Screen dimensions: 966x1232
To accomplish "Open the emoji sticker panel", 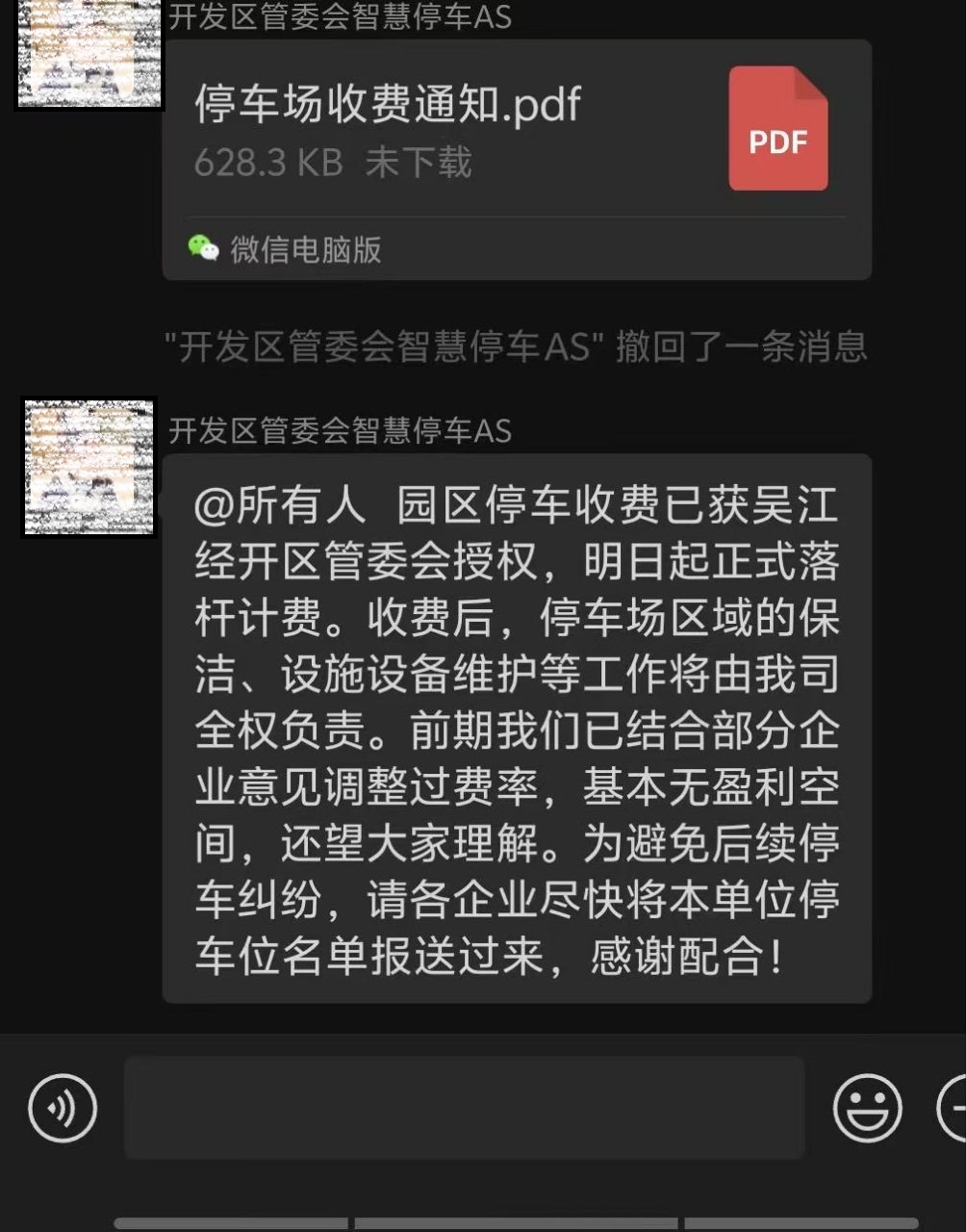I will pos(867,1108).
